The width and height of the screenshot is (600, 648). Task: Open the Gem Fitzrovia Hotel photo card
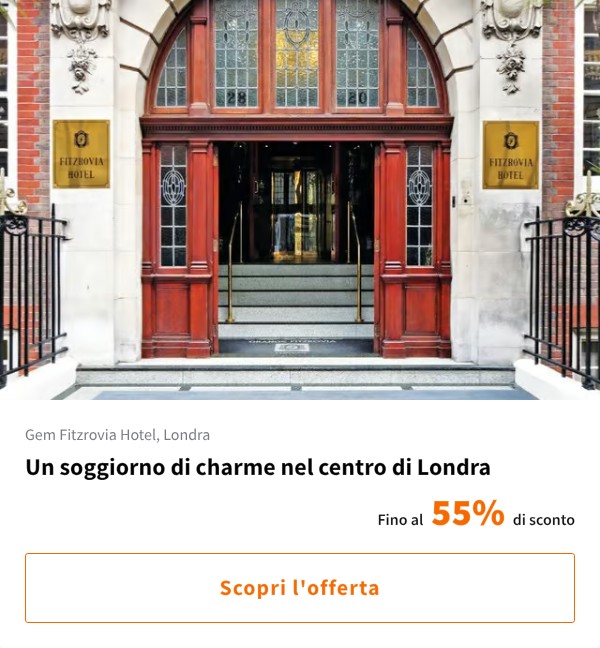[x=300, y=200]
